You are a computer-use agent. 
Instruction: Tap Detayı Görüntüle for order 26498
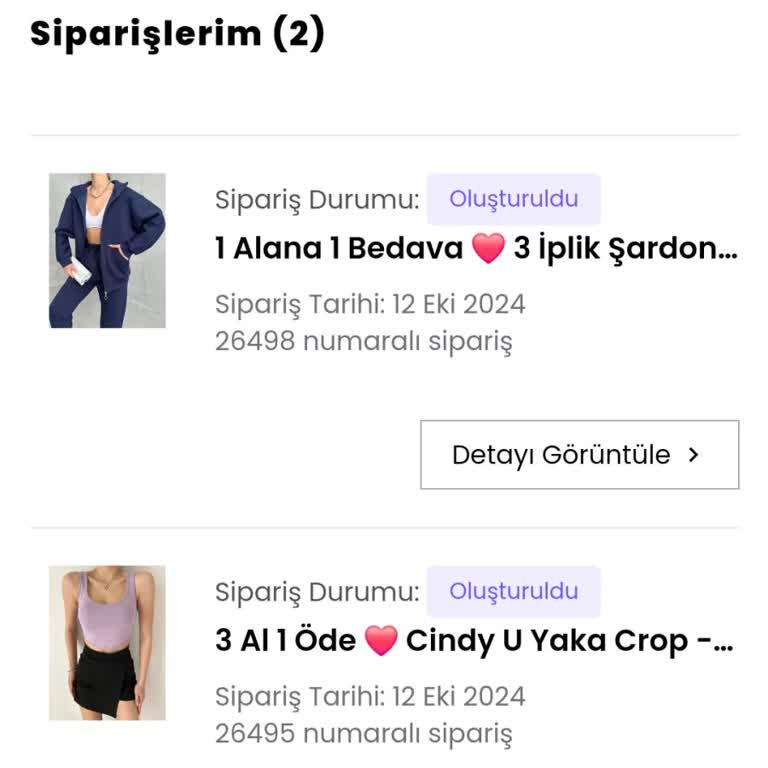point(579,455)
